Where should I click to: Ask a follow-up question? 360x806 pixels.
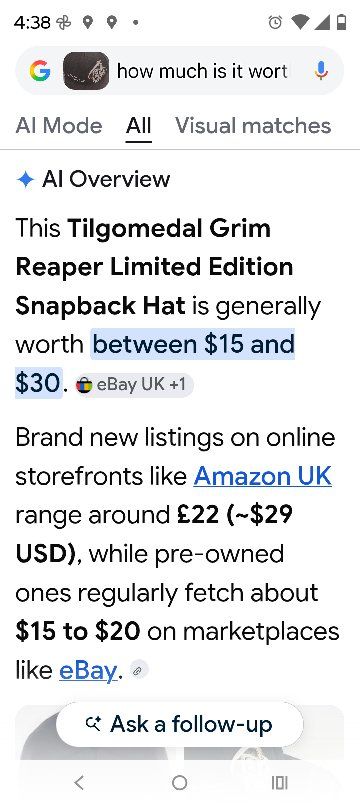pos(179,724)
